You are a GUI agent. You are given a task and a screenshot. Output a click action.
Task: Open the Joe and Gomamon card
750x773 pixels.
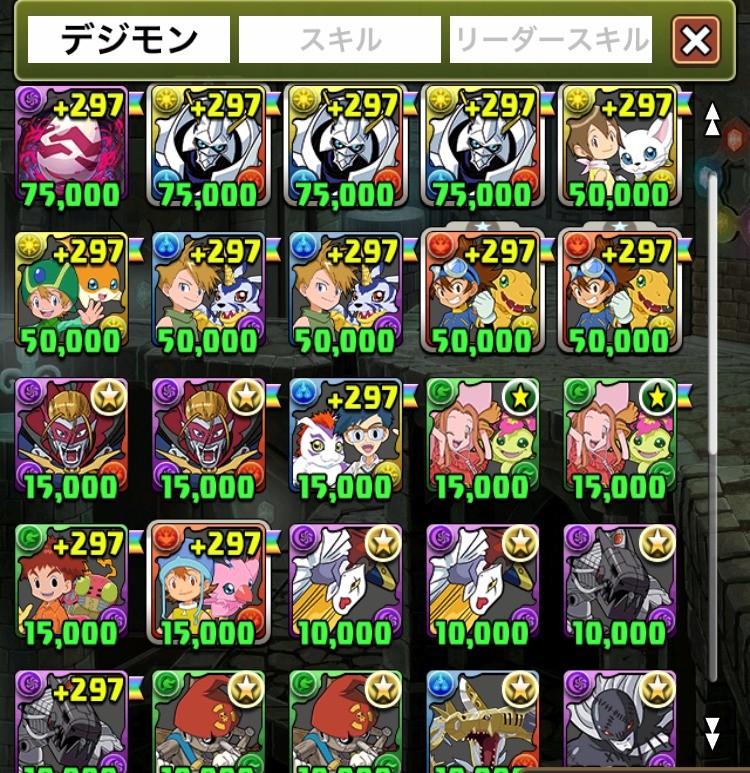tap(345, 440)
